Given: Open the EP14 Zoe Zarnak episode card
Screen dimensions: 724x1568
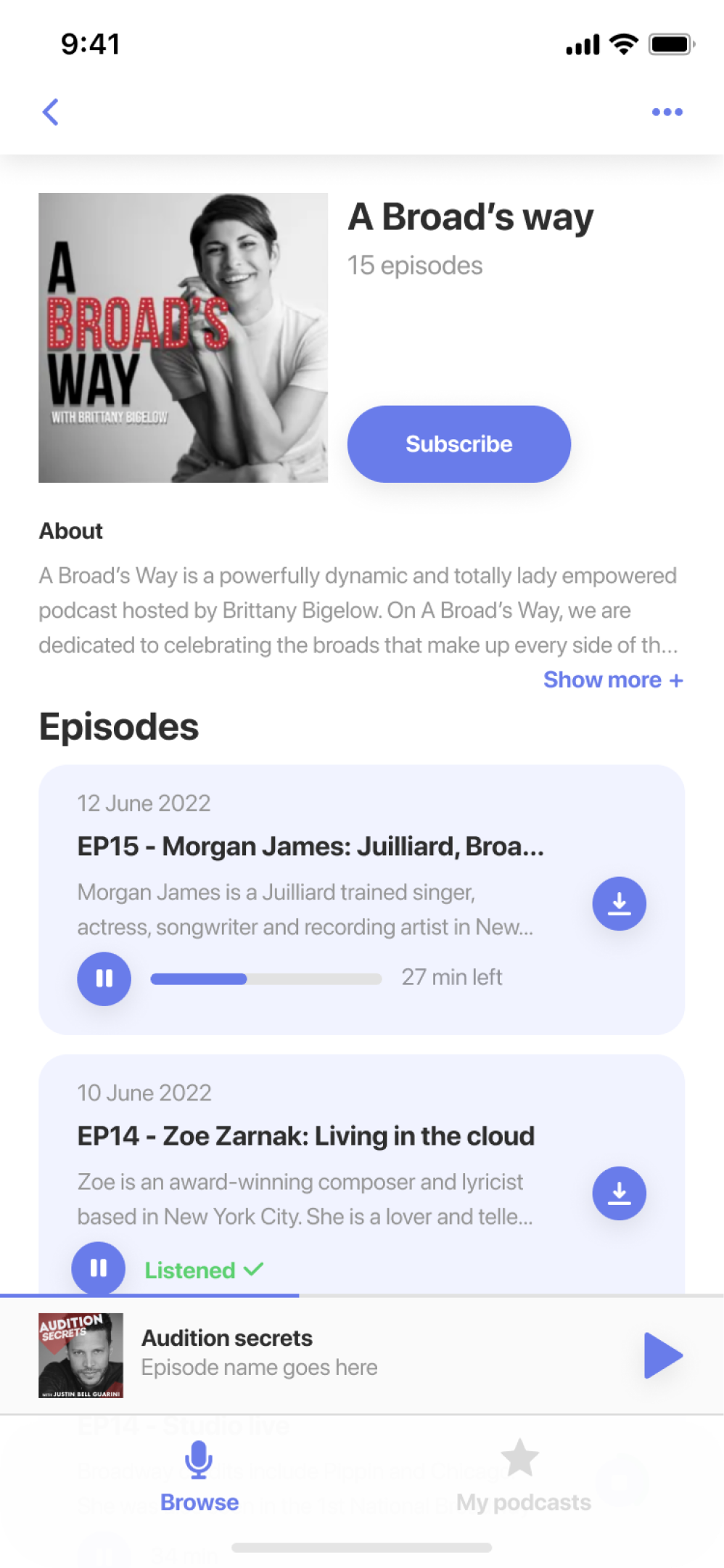Looking at the screenshot, I should (x=305, y=1136).
